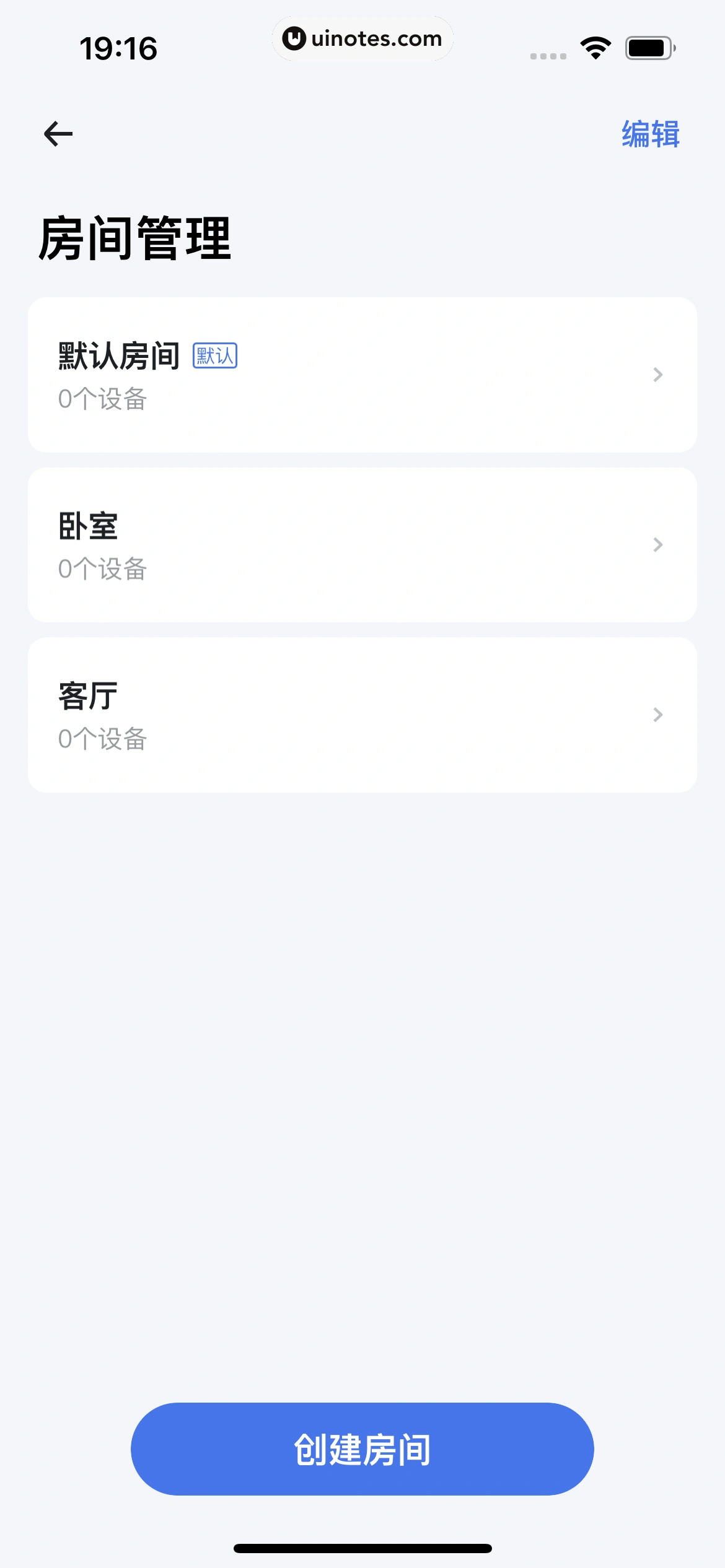Expand the 卧室 room via its chevron

tap(657, 545)
